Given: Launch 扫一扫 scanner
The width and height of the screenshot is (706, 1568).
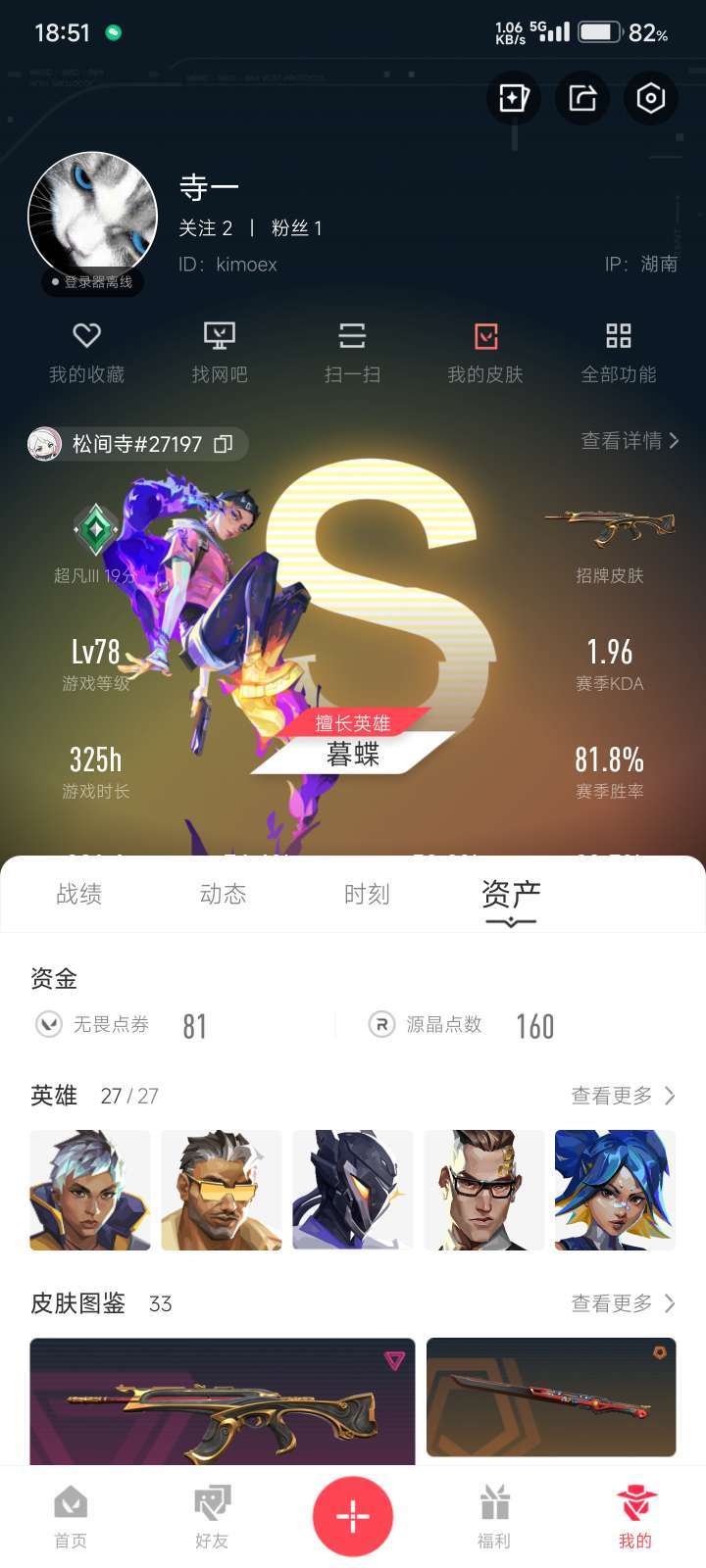Looking at the screenshot, I should 352,352.
